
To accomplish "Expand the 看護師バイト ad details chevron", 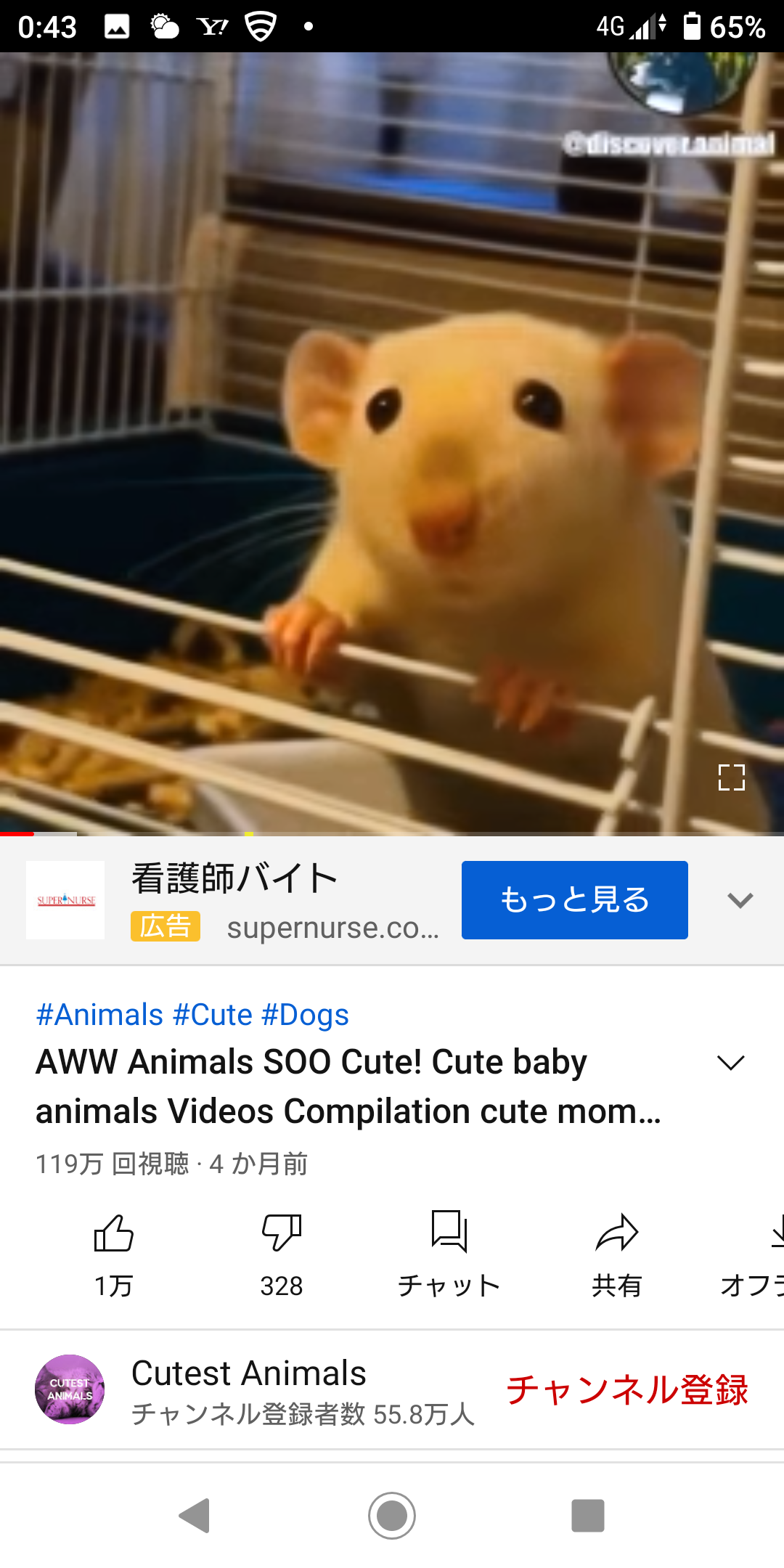I will click(x=740, y=900).
